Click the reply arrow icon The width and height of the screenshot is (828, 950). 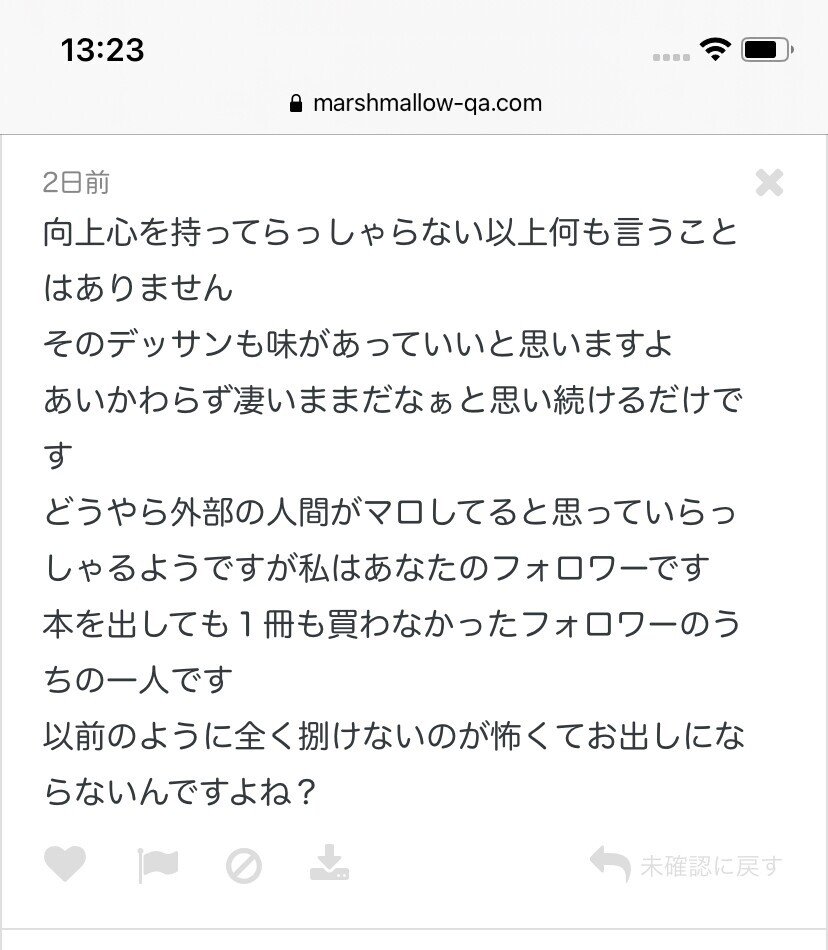[610, 862]
